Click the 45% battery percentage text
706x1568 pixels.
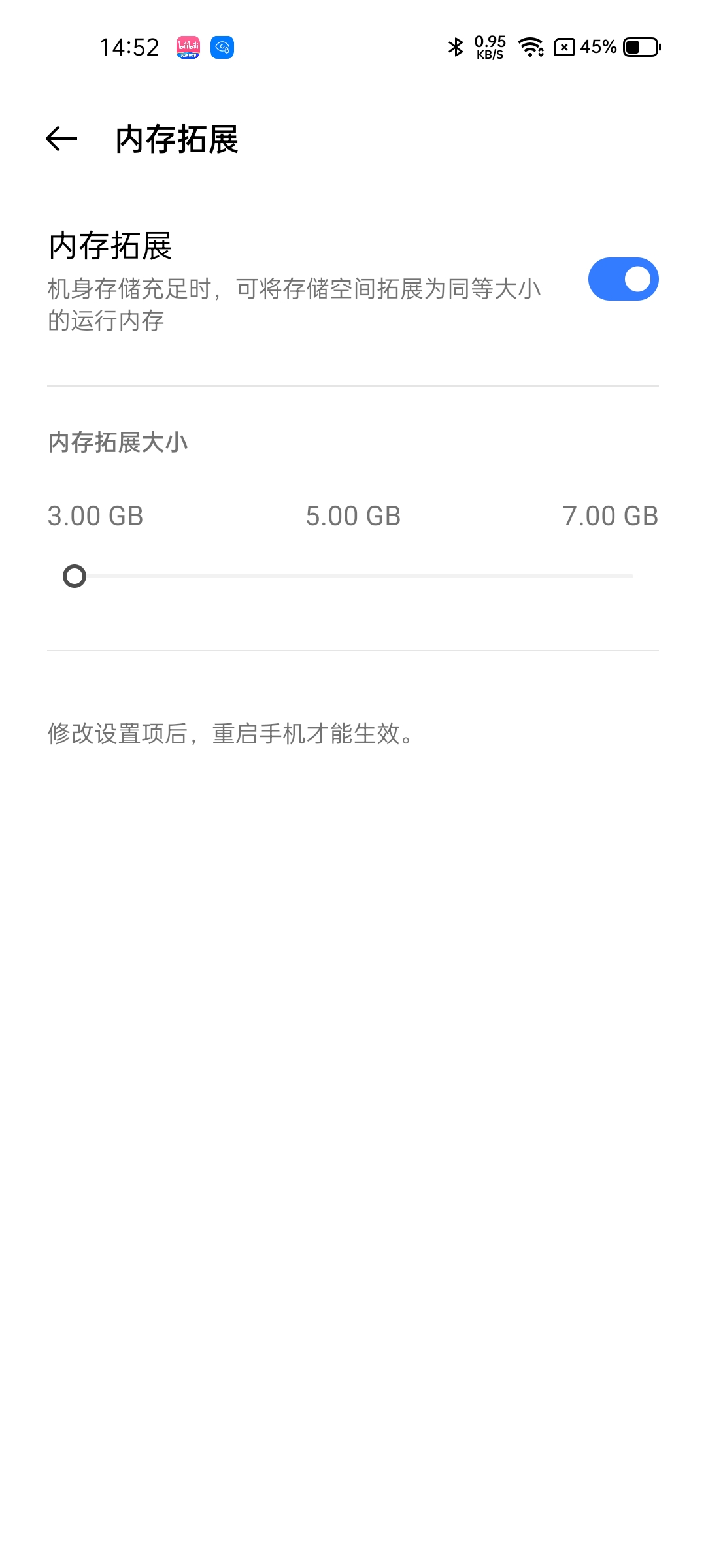(597, 47)
